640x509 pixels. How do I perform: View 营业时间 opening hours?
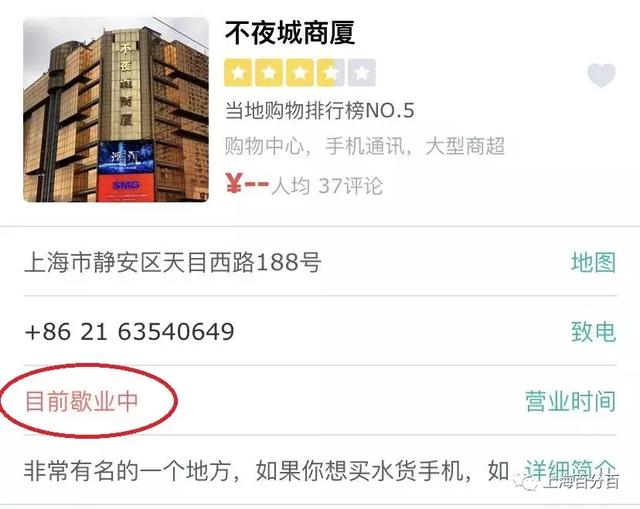pyautogui.click(x=570, y=401)
